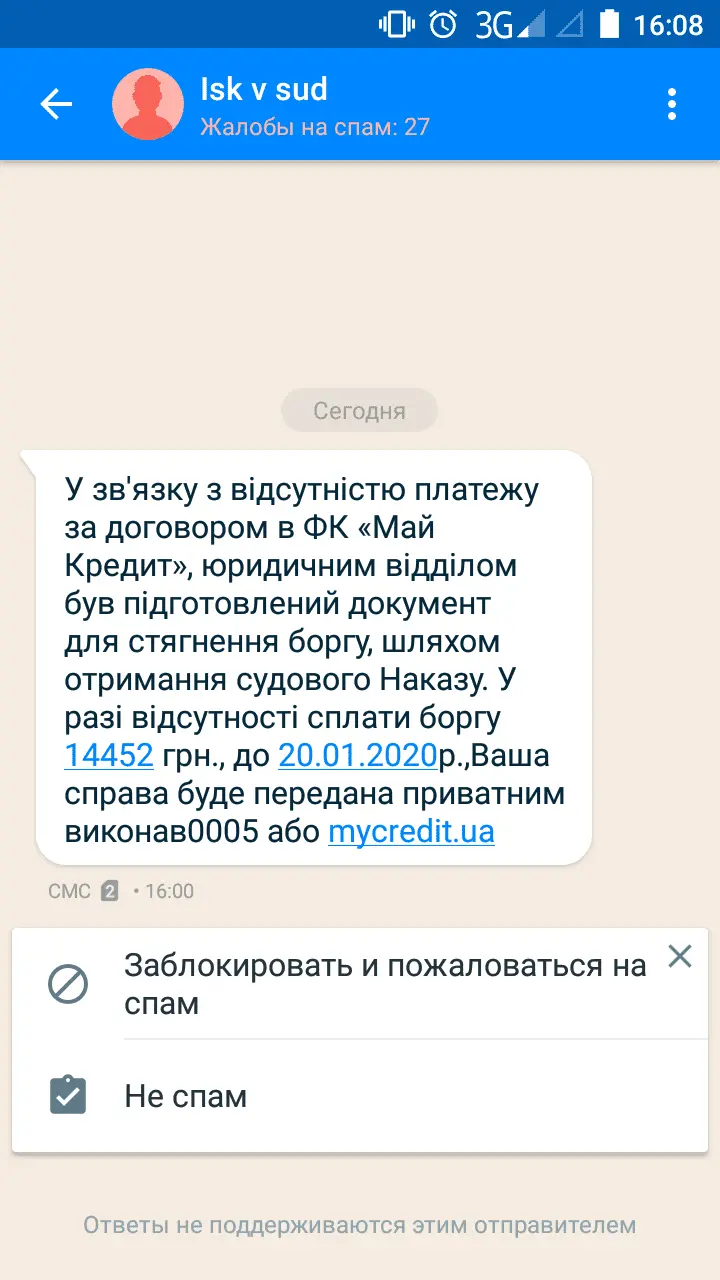Open the mycredit.ua link
This screenshot has width=720, height=1280.
pos(411,831)
